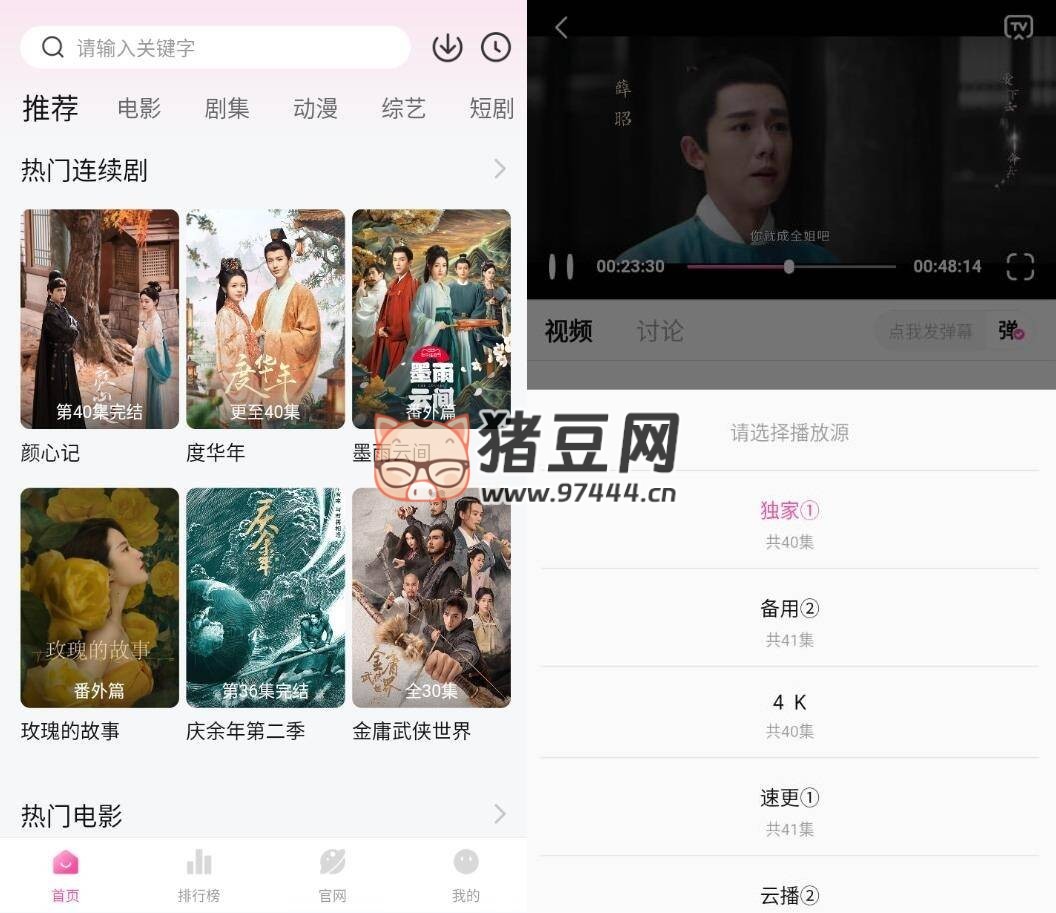Open the 庆余年第二季 card
1056x913 pixels.
click(265, 598)
